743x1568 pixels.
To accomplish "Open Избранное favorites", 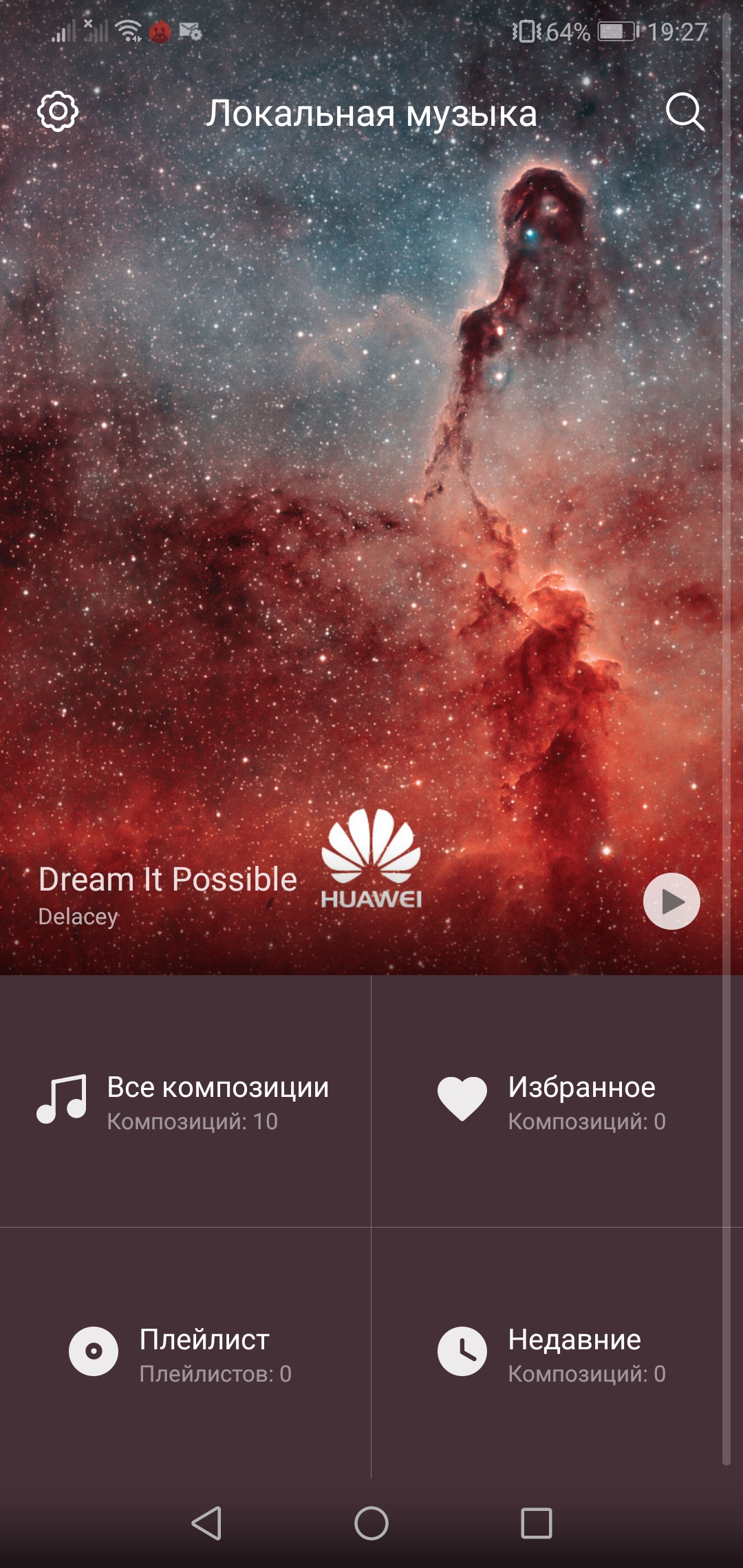I will tap(556, 1100).
